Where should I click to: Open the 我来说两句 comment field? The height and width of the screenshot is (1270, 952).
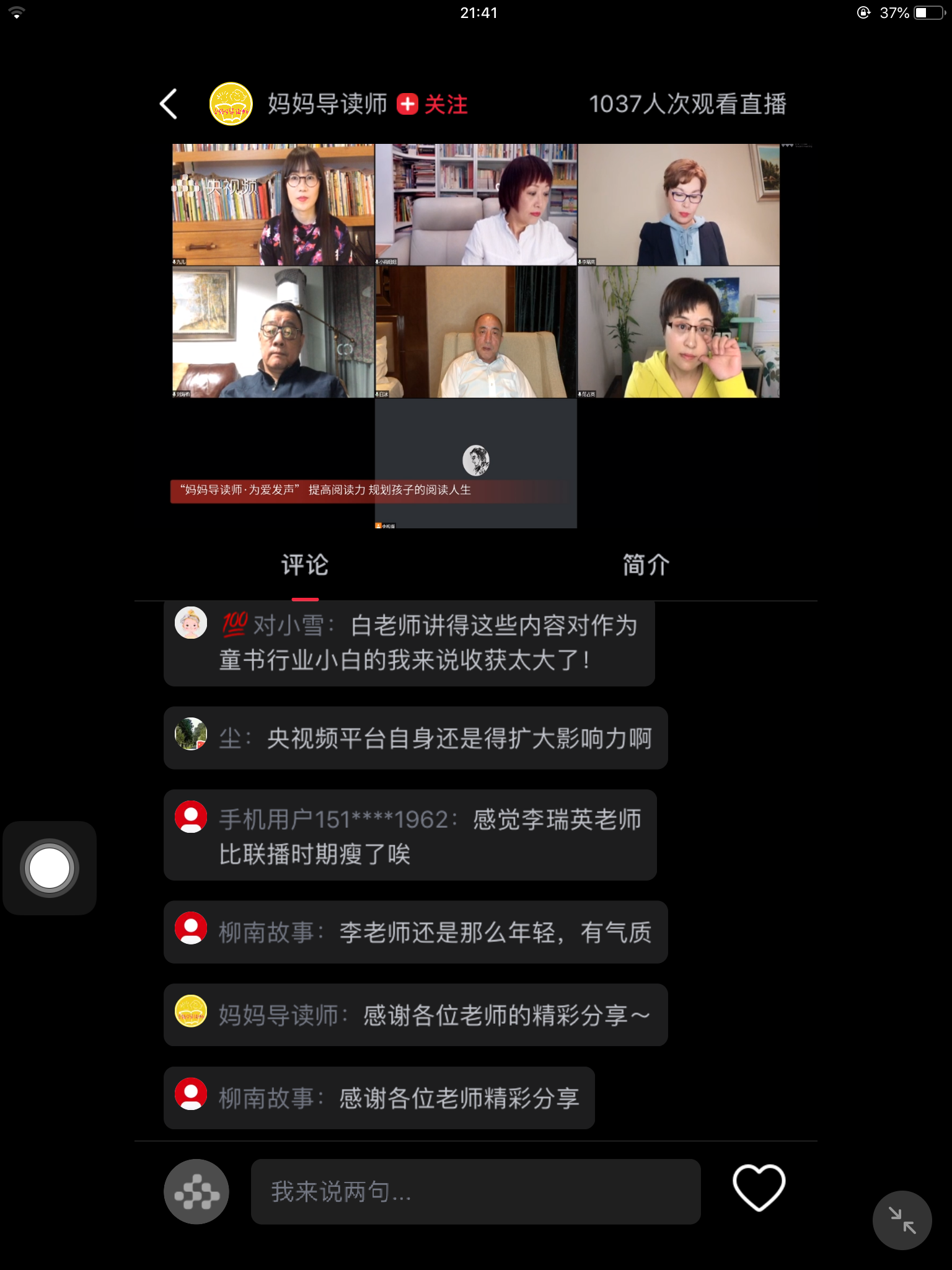[x=475, y=1191]
